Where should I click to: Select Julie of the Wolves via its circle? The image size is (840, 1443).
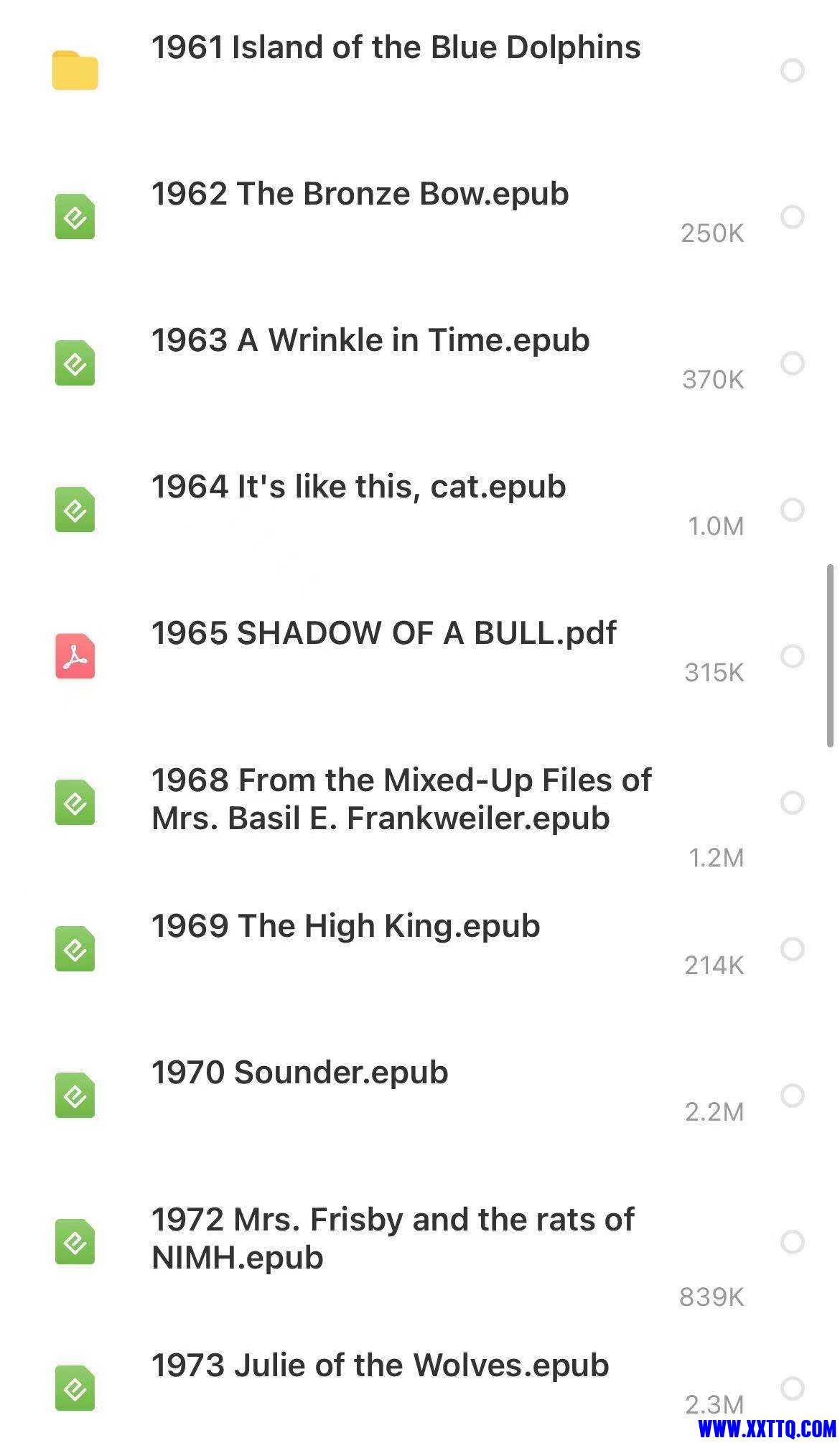(x=792, y=1388)
